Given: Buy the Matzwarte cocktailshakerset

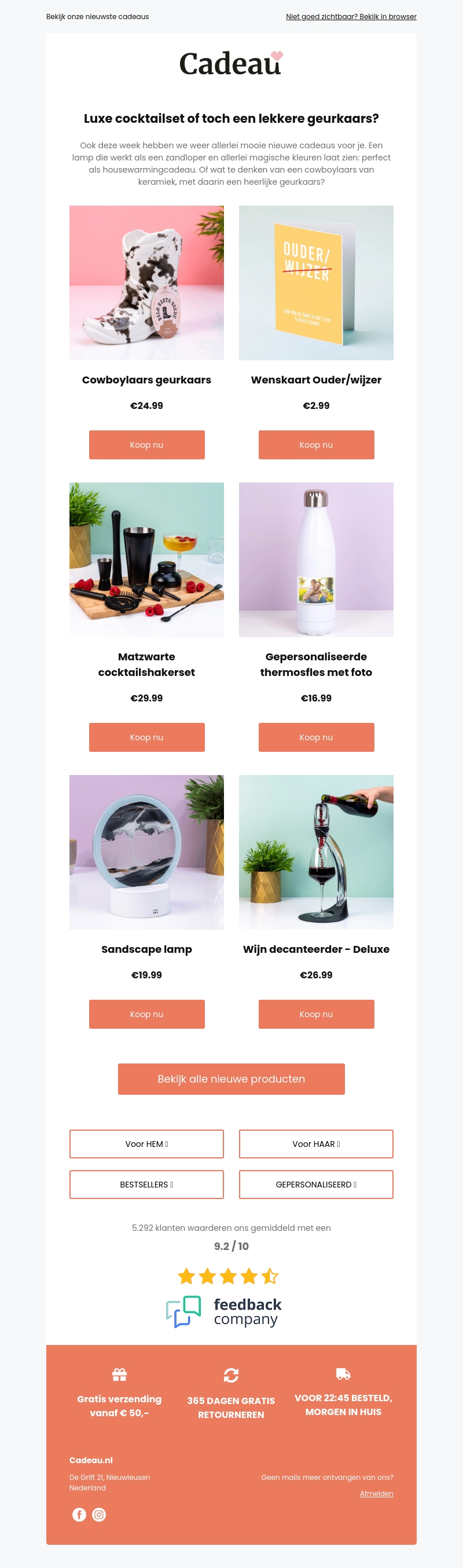Looking at the screenshot, I should (146, 737).
